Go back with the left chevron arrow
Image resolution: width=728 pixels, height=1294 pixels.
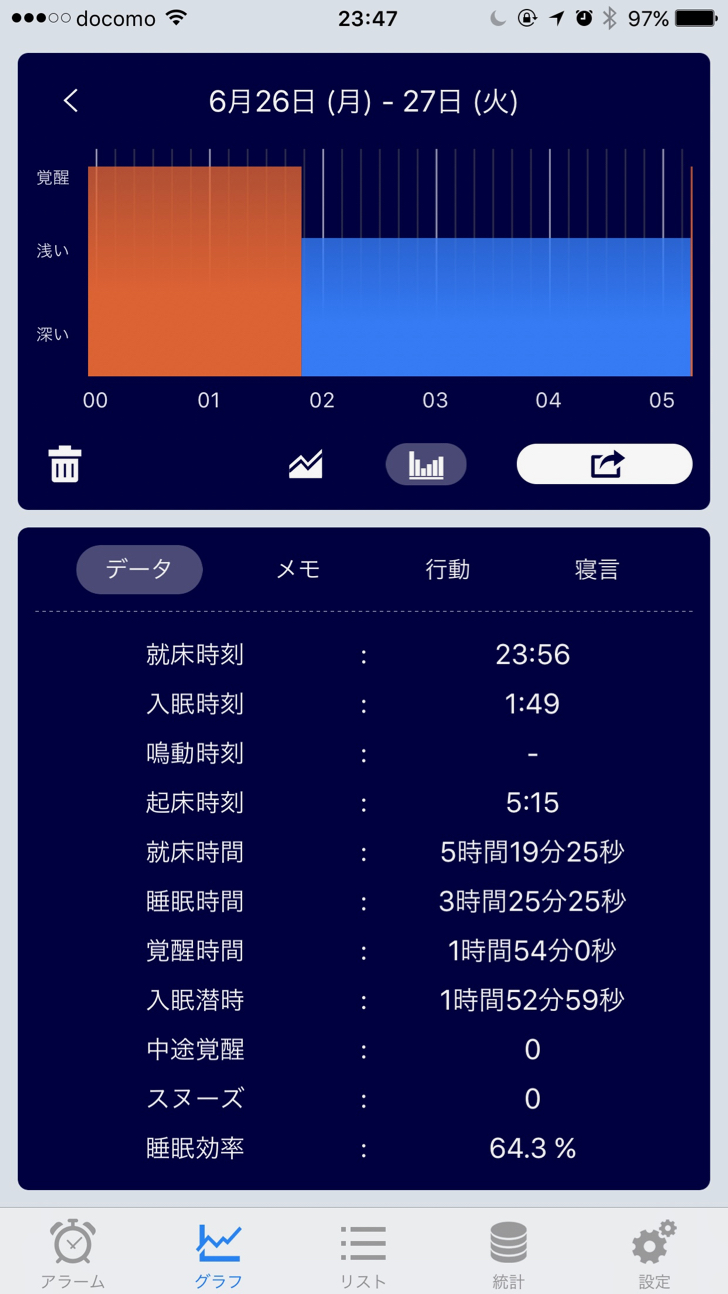(70, 101)
